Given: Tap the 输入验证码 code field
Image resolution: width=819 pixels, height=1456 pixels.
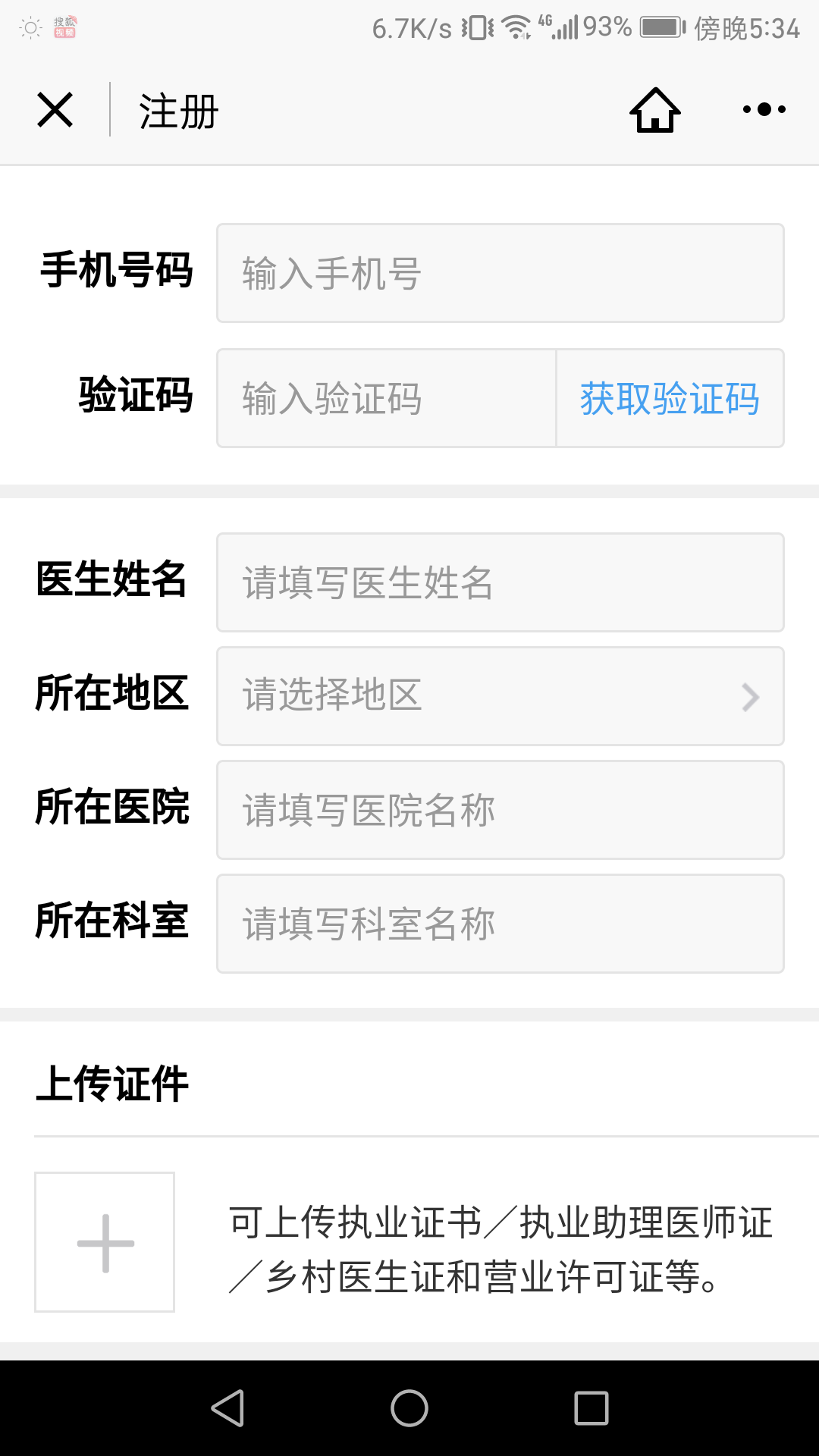Looking at the screenshot, I should (387, 398).
